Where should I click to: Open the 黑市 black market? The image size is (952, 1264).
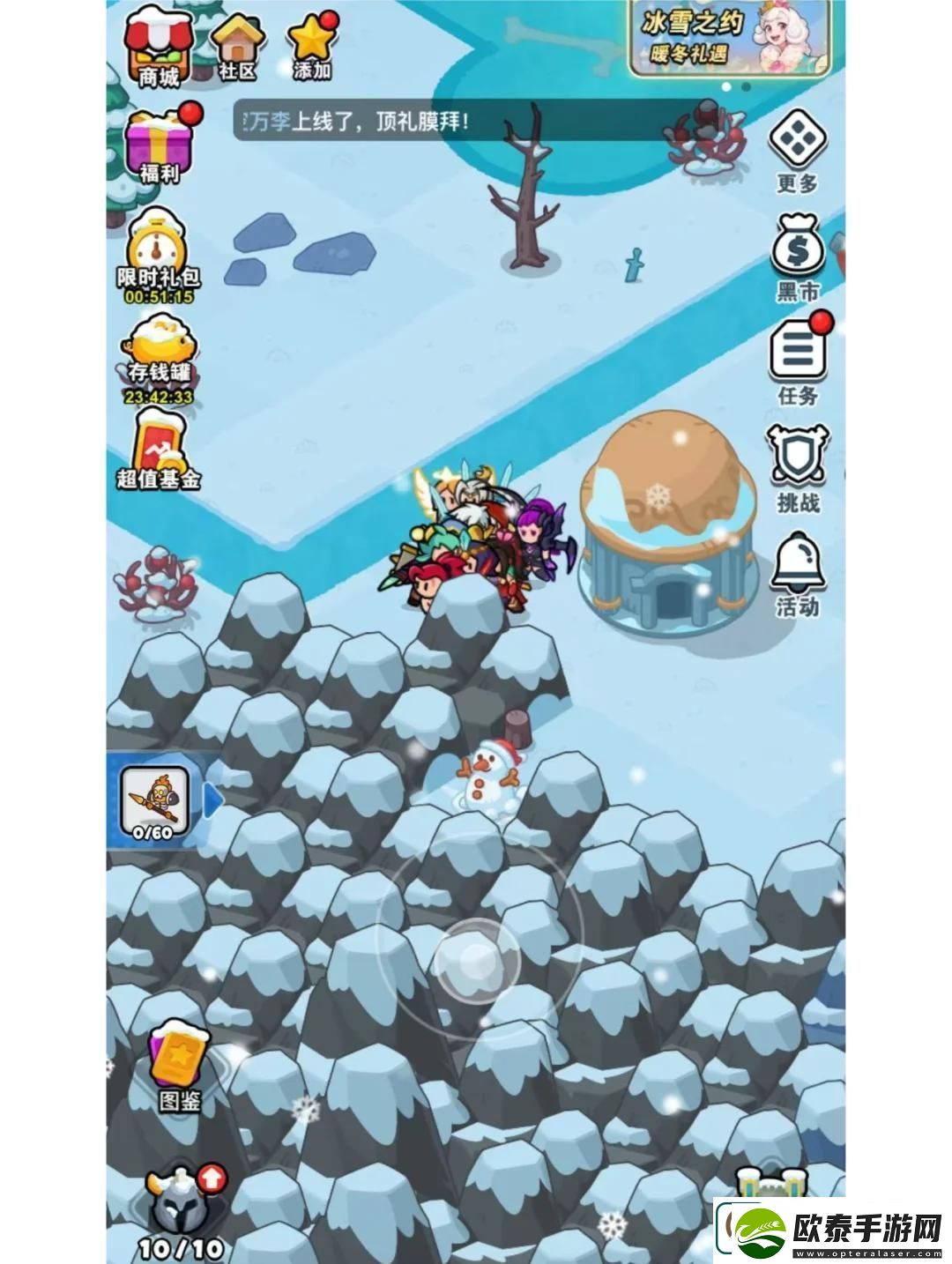tap(797, 256)
